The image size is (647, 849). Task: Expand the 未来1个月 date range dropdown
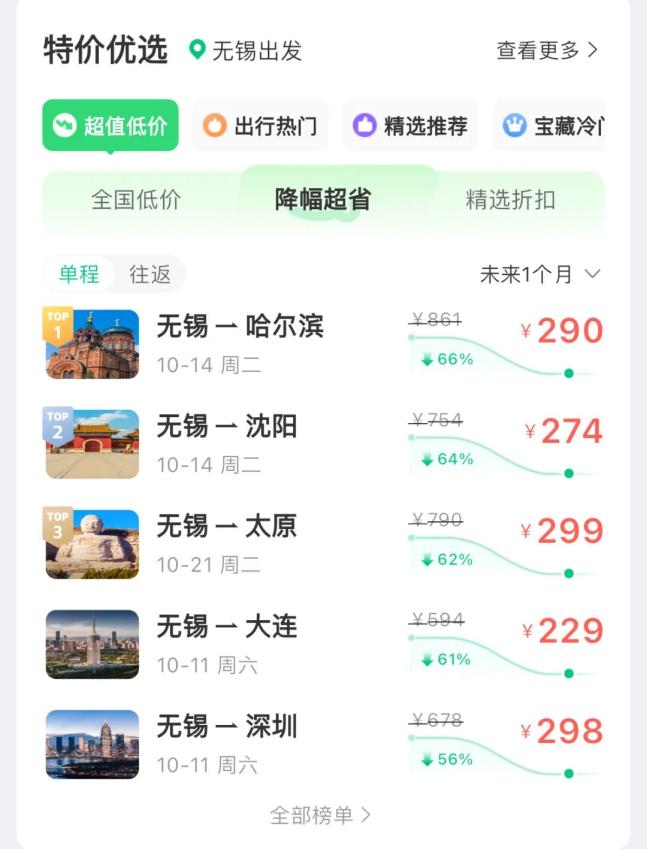pos(540,274)
